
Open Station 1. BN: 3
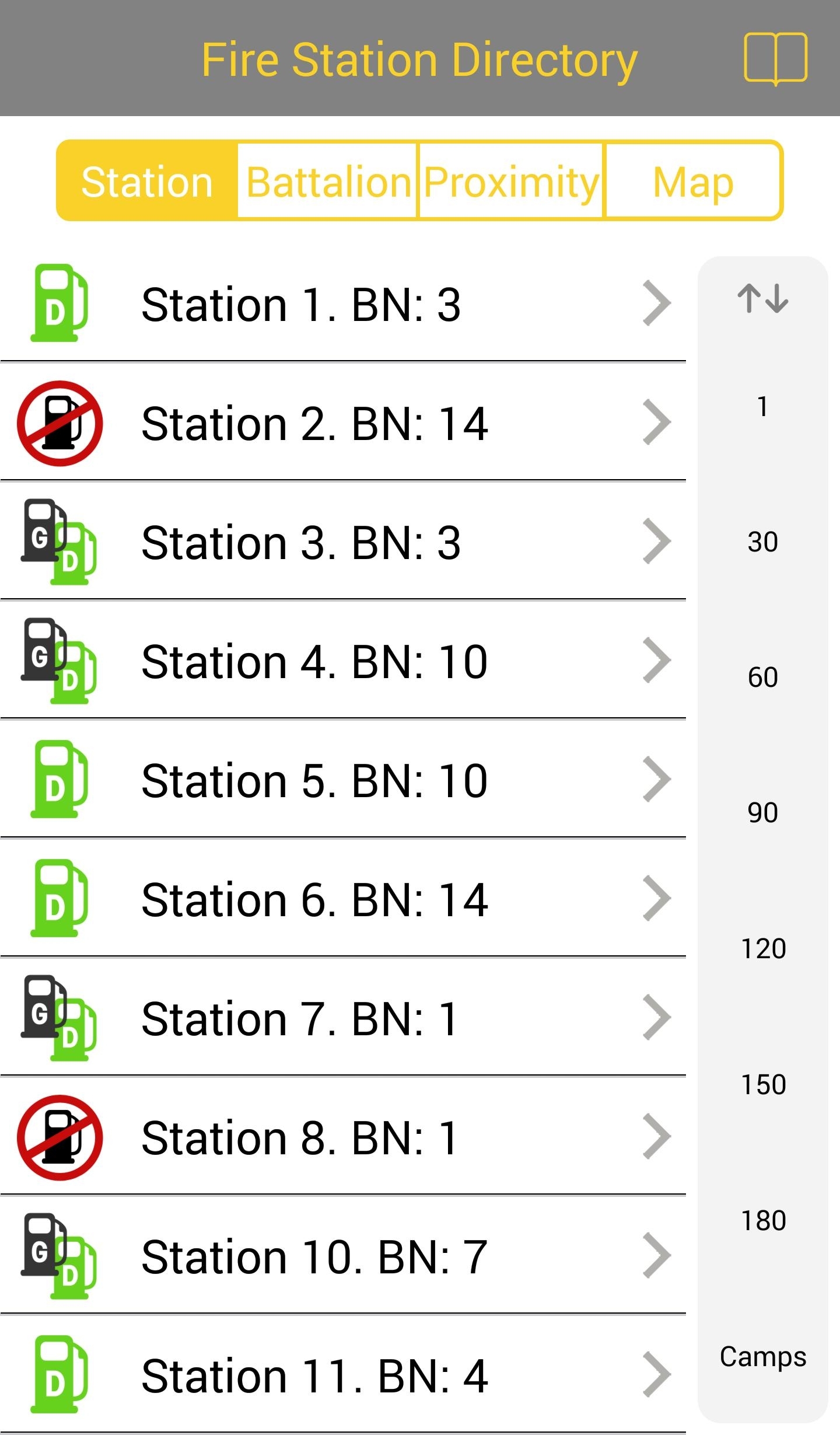[343, 303]
